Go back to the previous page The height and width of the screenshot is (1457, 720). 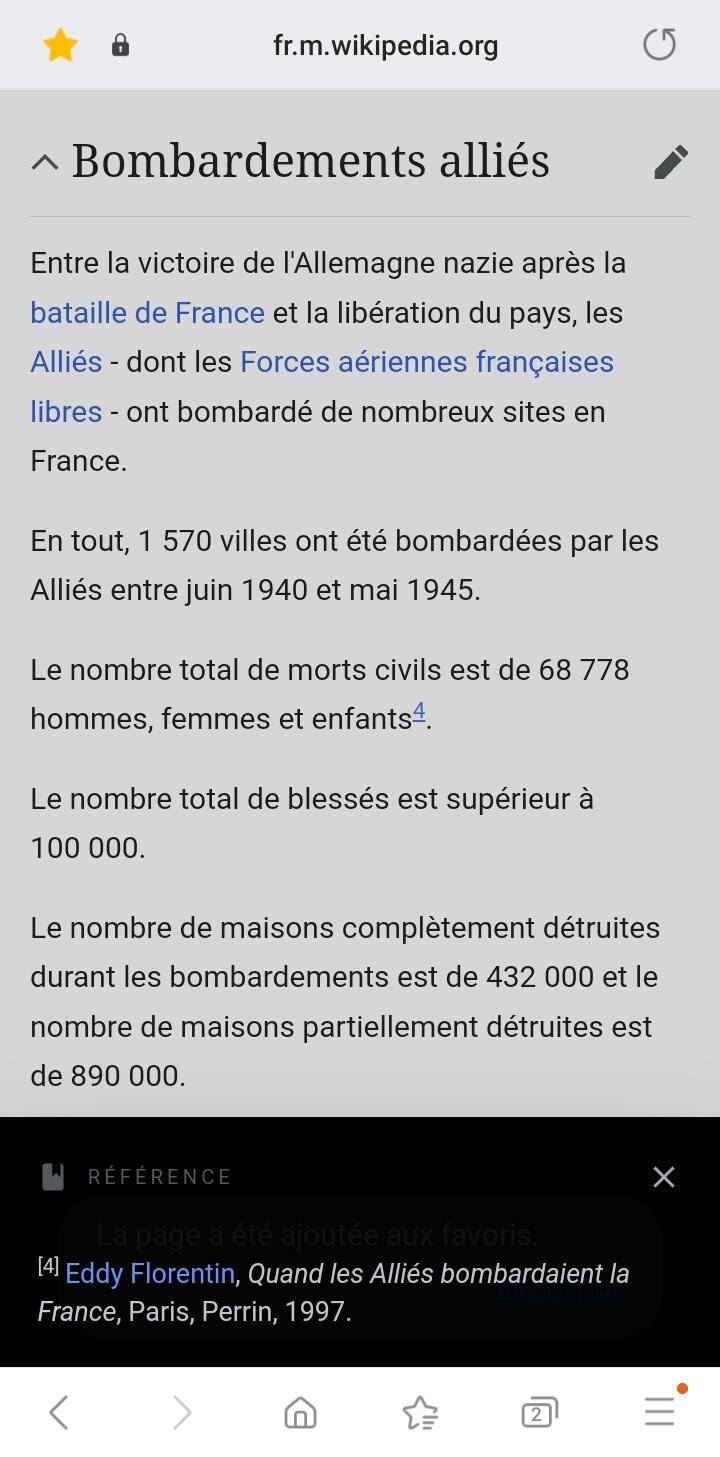59,1412
